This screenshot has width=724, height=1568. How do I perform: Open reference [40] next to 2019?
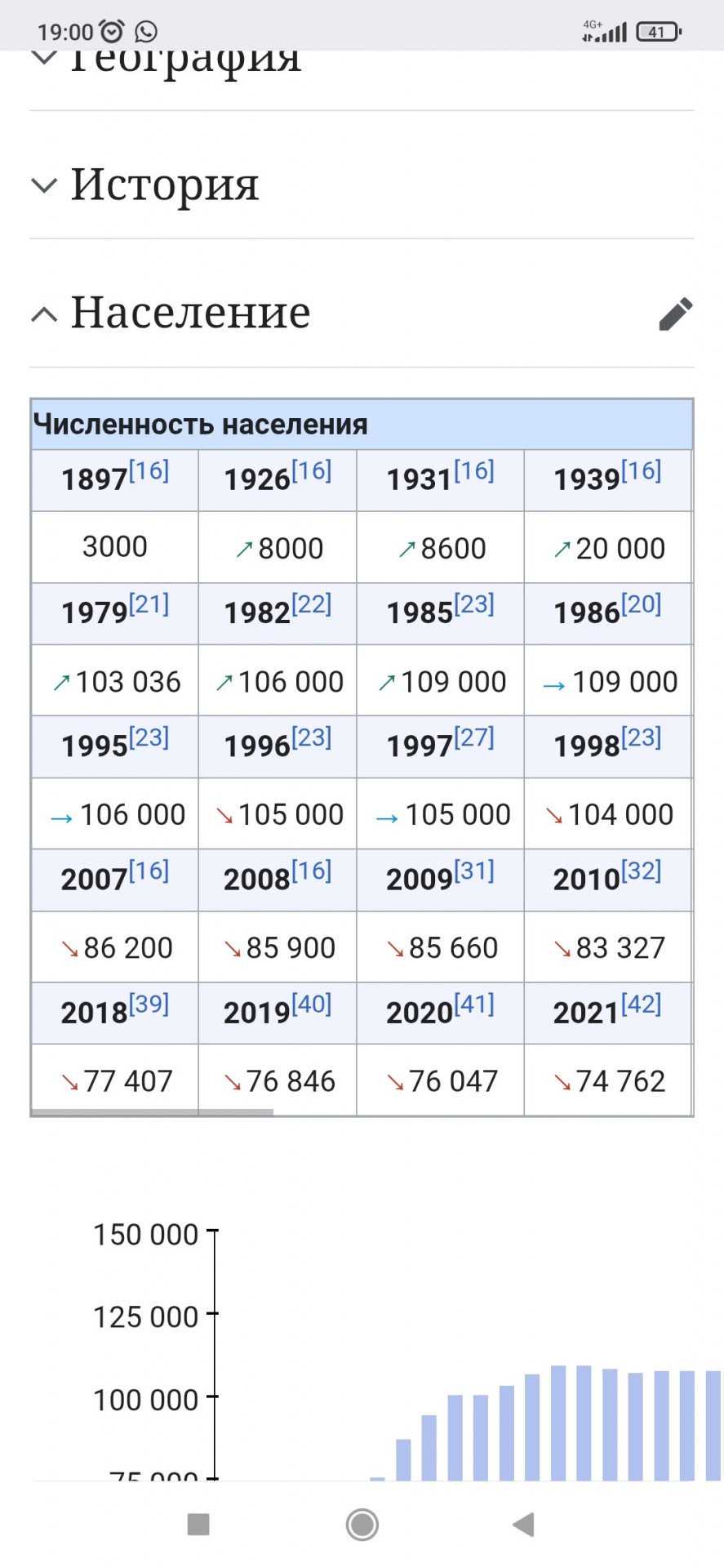pyautogui.click(x=311, y=1004)
